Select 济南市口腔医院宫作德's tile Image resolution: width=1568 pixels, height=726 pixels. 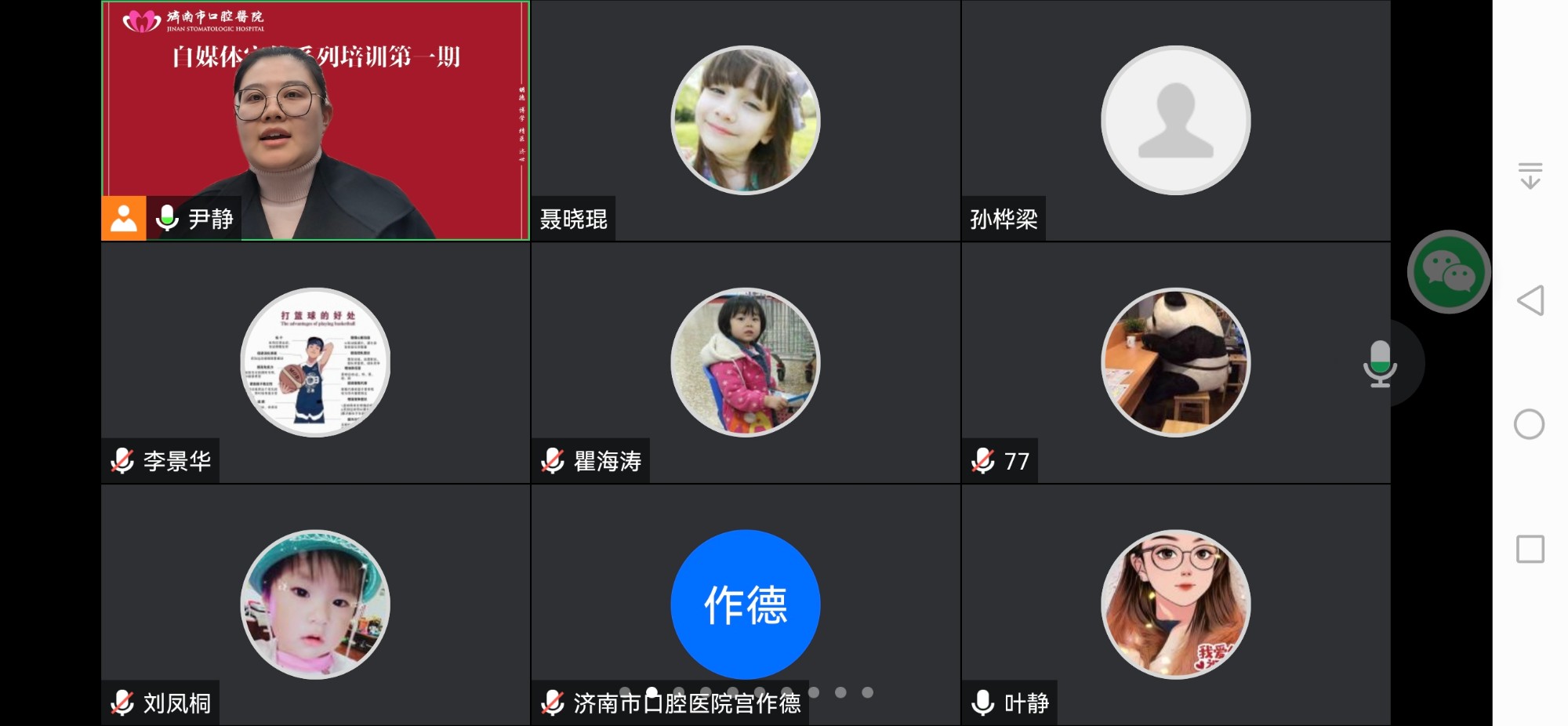(x=745, y=604)
